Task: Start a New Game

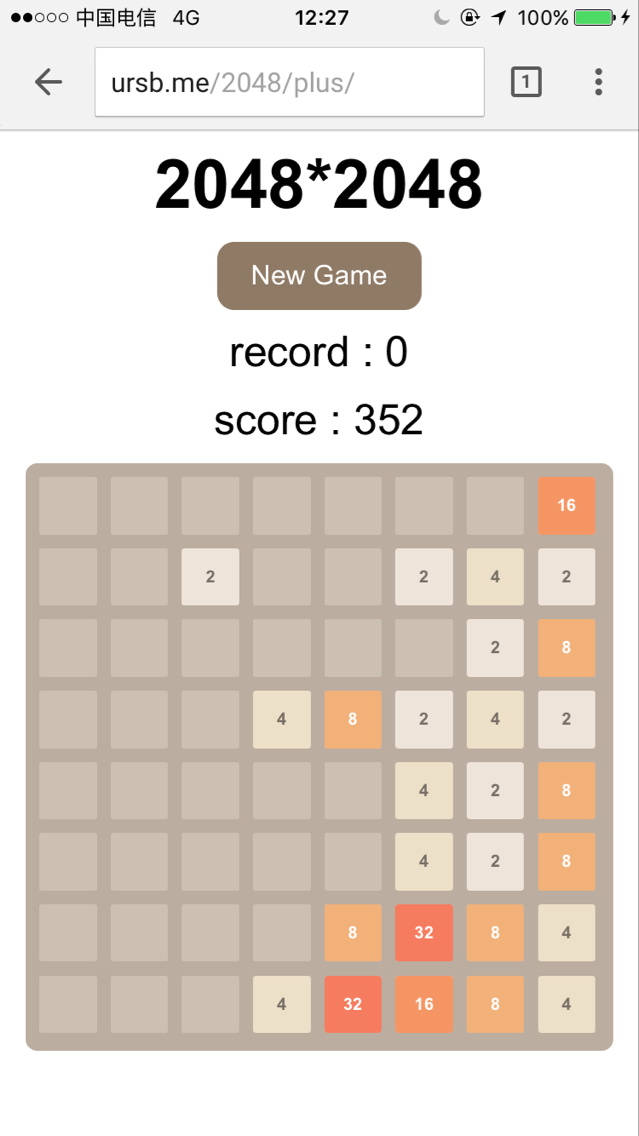Action: pyautogui.click(x=320, y=276)
